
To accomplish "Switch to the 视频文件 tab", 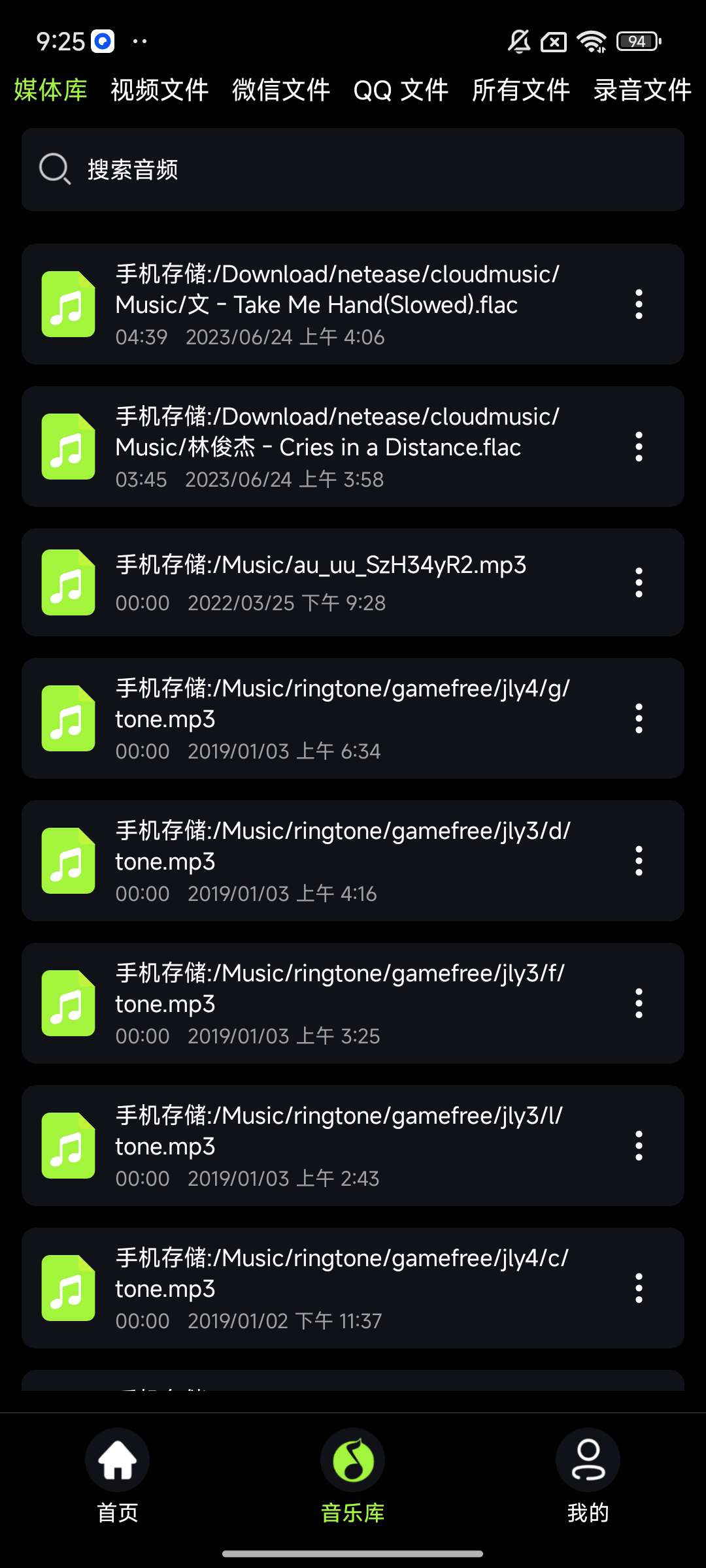I will (x=160, y=90).
